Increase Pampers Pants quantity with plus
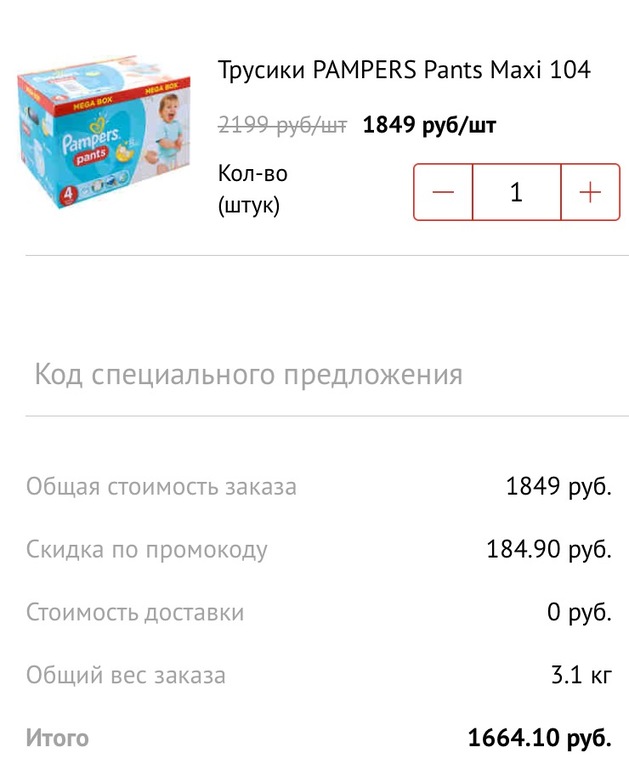This screenshot has width=629, height=770. click(x=590, y=192)
